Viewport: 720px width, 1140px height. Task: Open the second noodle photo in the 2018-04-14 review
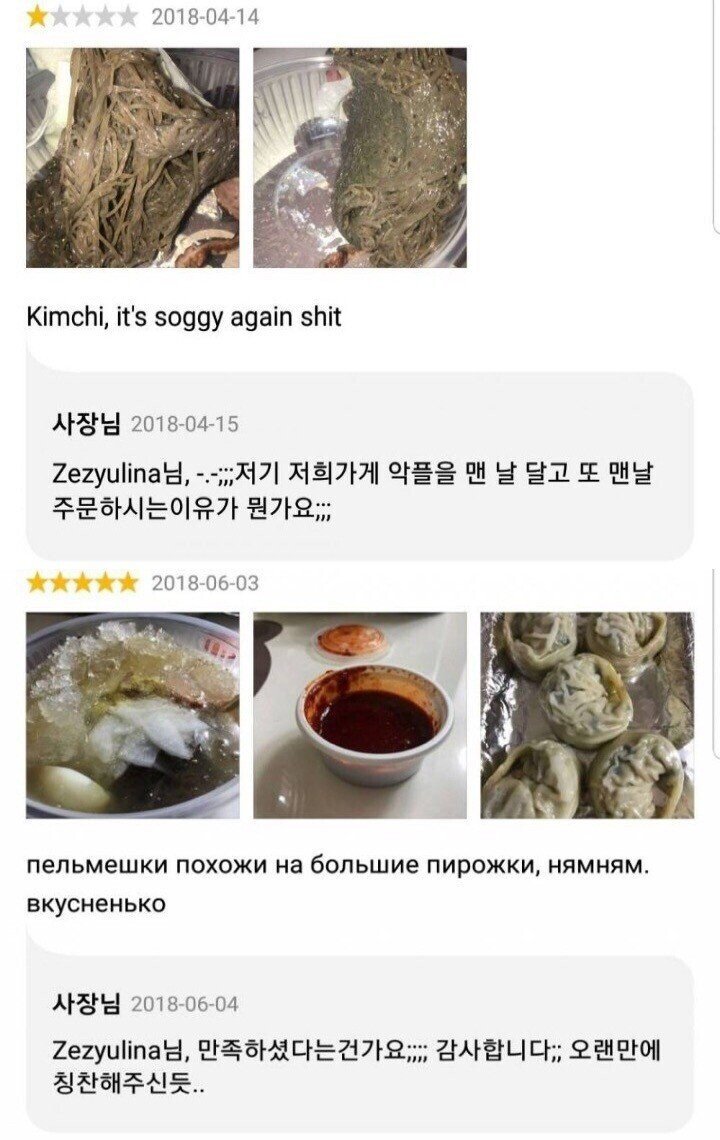click(359, 157)
